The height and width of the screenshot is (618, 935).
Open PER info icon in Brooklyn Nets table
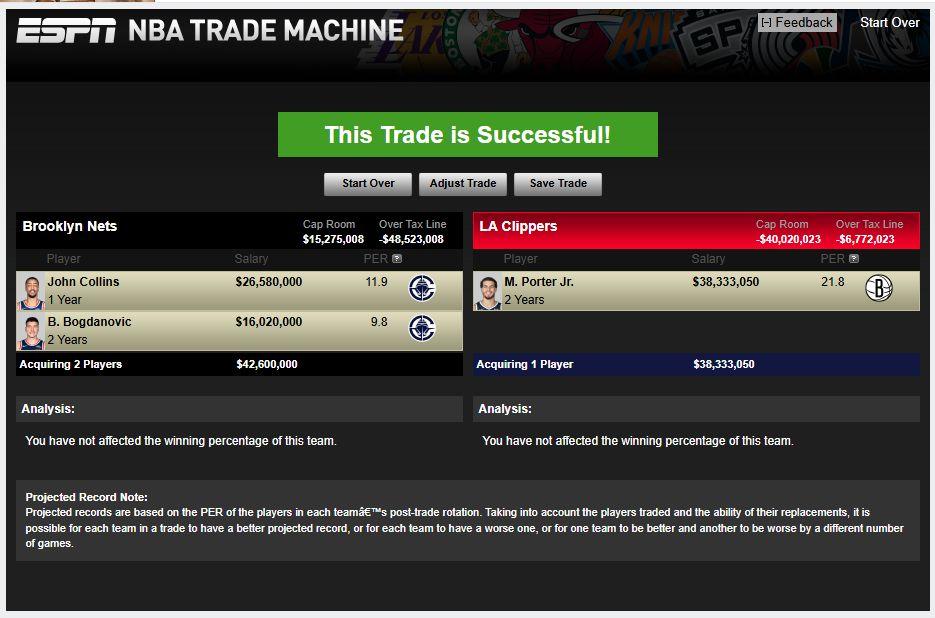point(397,259)
